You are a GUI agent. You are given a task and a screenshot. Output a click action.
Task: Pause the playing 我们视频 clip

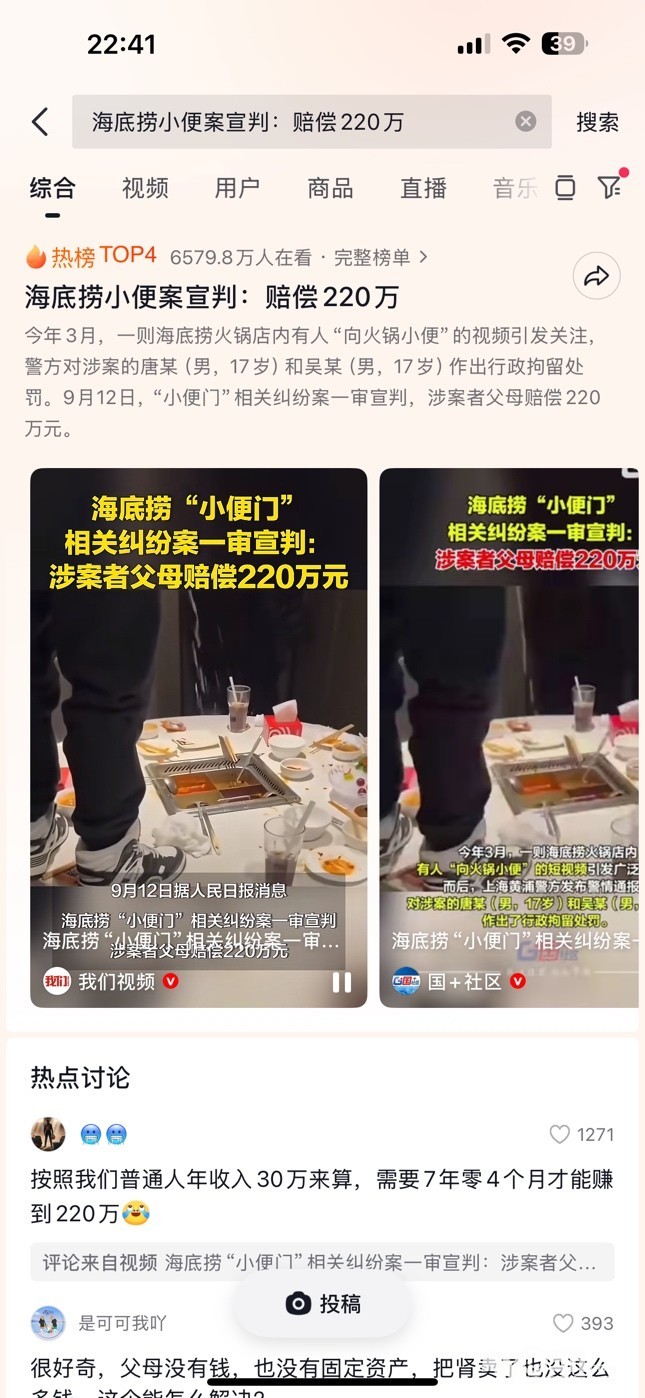click(341, 982)
